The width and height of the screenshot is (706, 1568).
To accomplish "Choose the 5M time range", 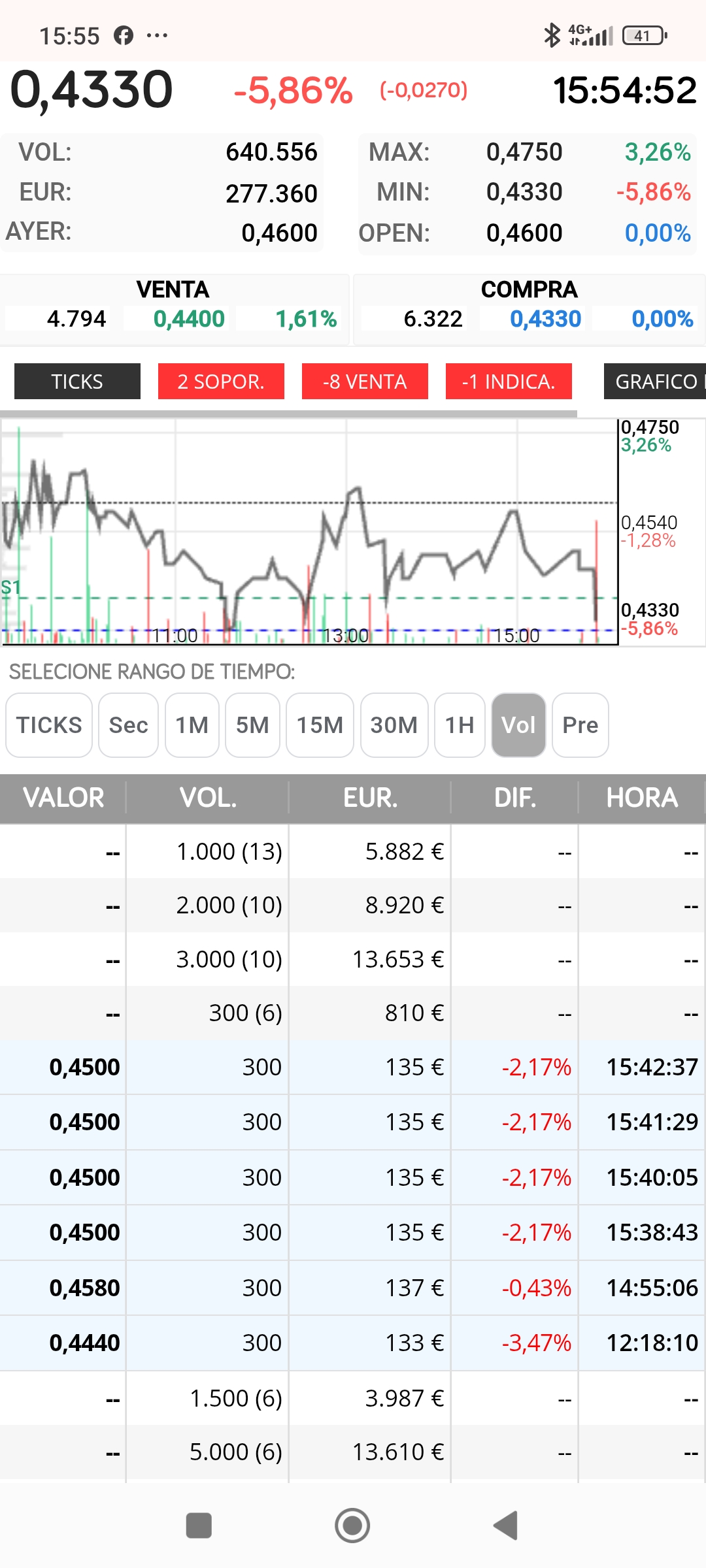I will point(252,725).
